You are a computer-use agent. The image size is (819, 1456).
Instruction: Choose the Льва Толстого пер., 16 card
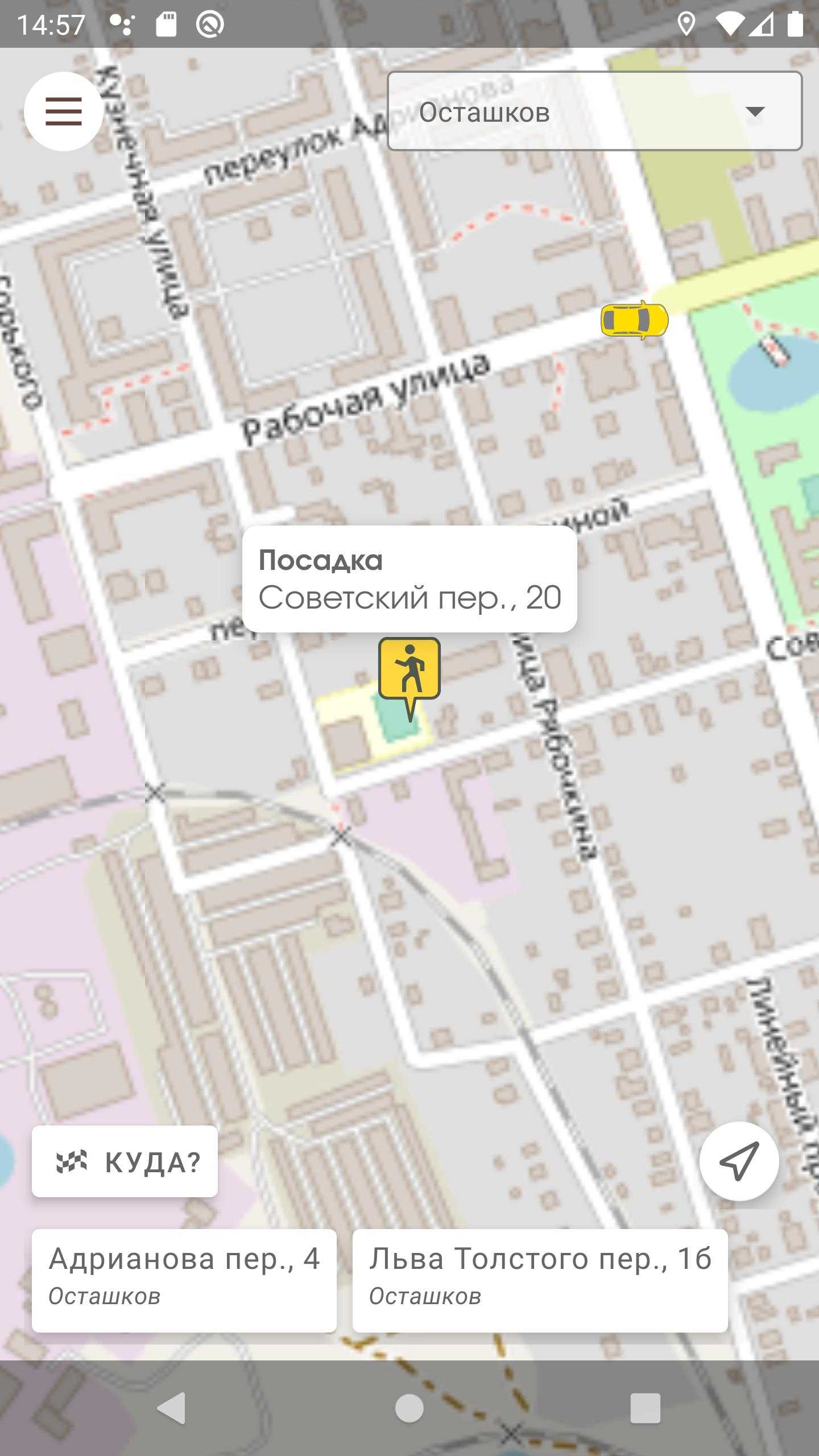(x=540, y=1280)
